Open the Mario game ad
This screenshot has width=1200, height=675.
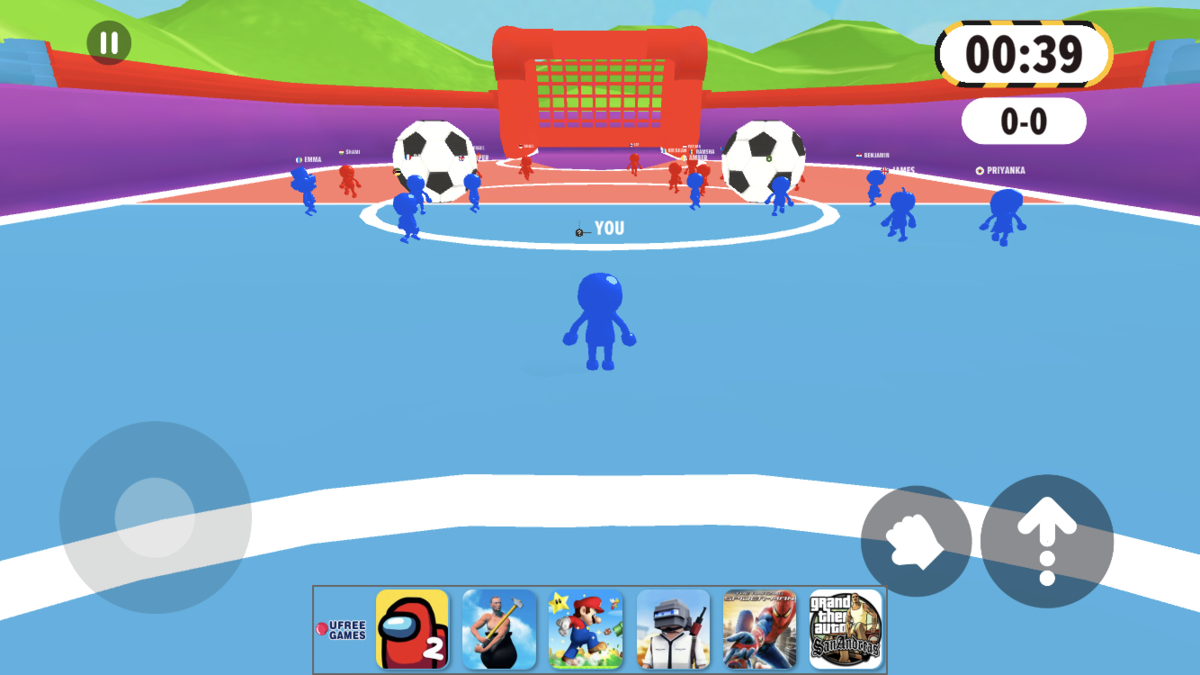click(586, 629)
